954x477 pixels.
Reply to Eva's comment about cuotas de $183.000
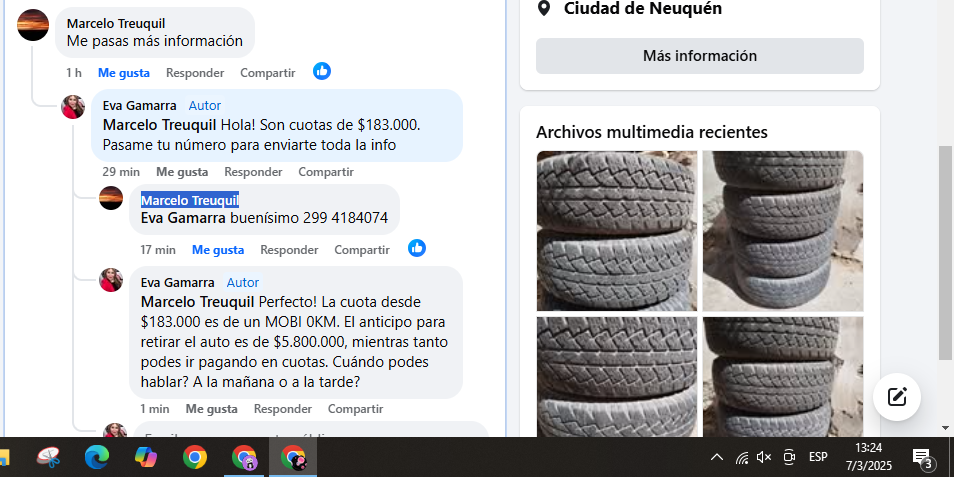click(x=253, y=172)
